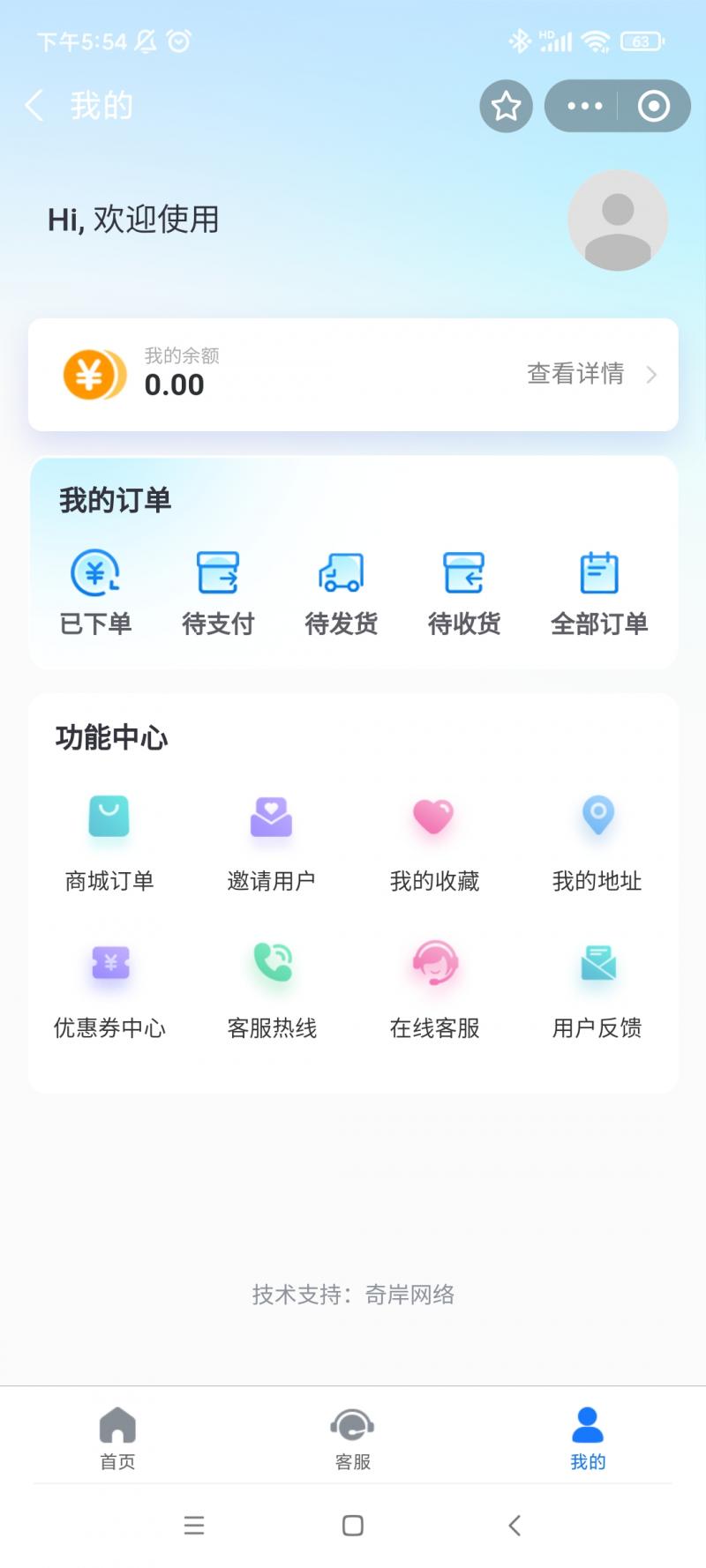
Task: Open 优惠券中心
Action: point(109,989)
